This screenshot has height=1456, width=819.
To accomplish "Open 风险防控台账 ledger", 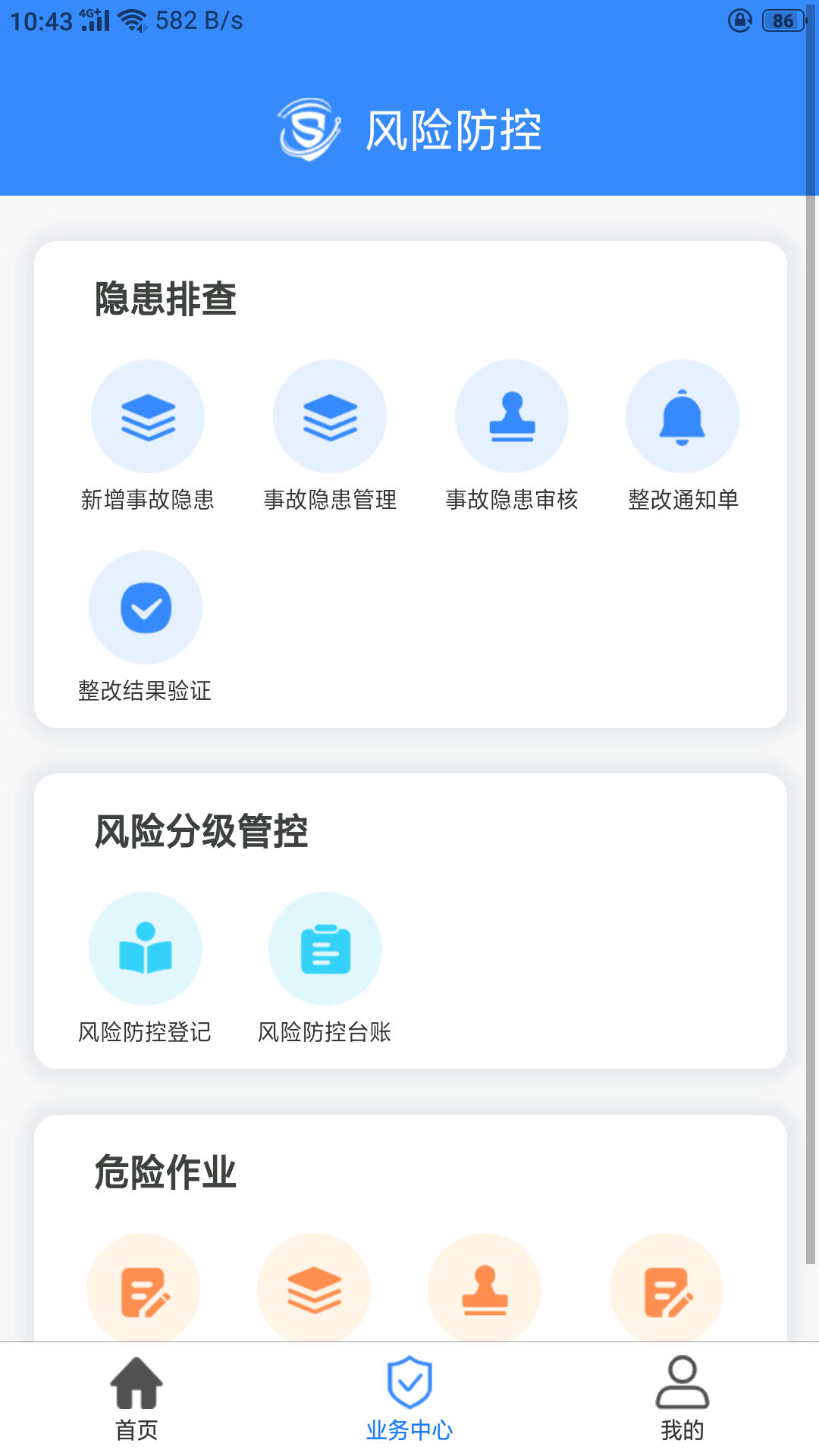I will point(325,968).
